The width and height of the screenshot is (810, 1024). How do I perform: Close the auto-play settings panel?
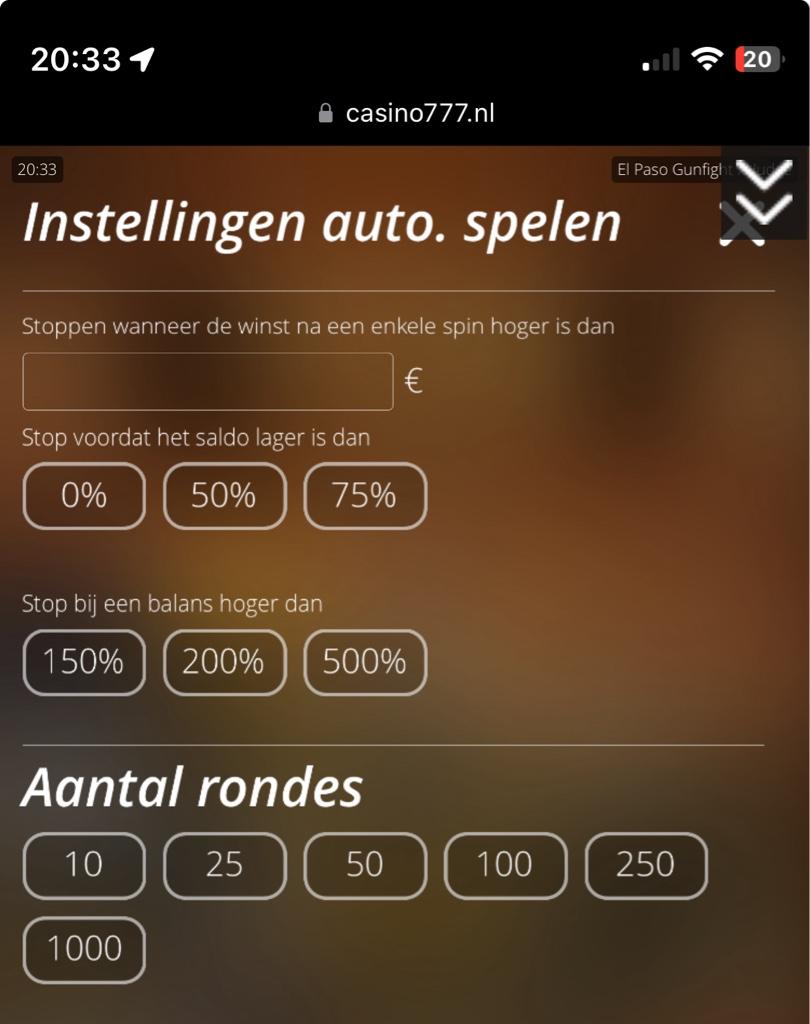pos(741,223)
